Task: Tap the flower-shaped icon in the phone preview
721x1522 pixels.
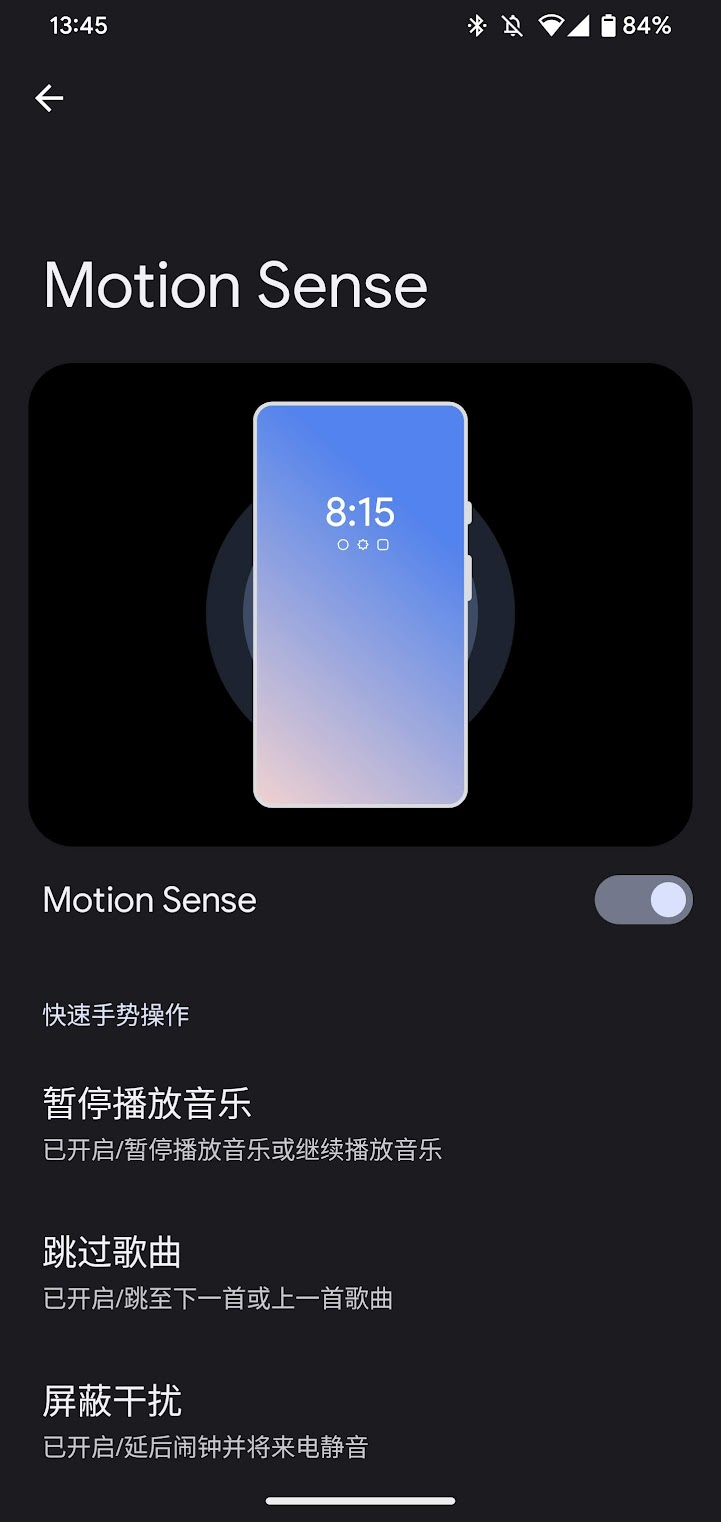Action: [x=361, y=544]
